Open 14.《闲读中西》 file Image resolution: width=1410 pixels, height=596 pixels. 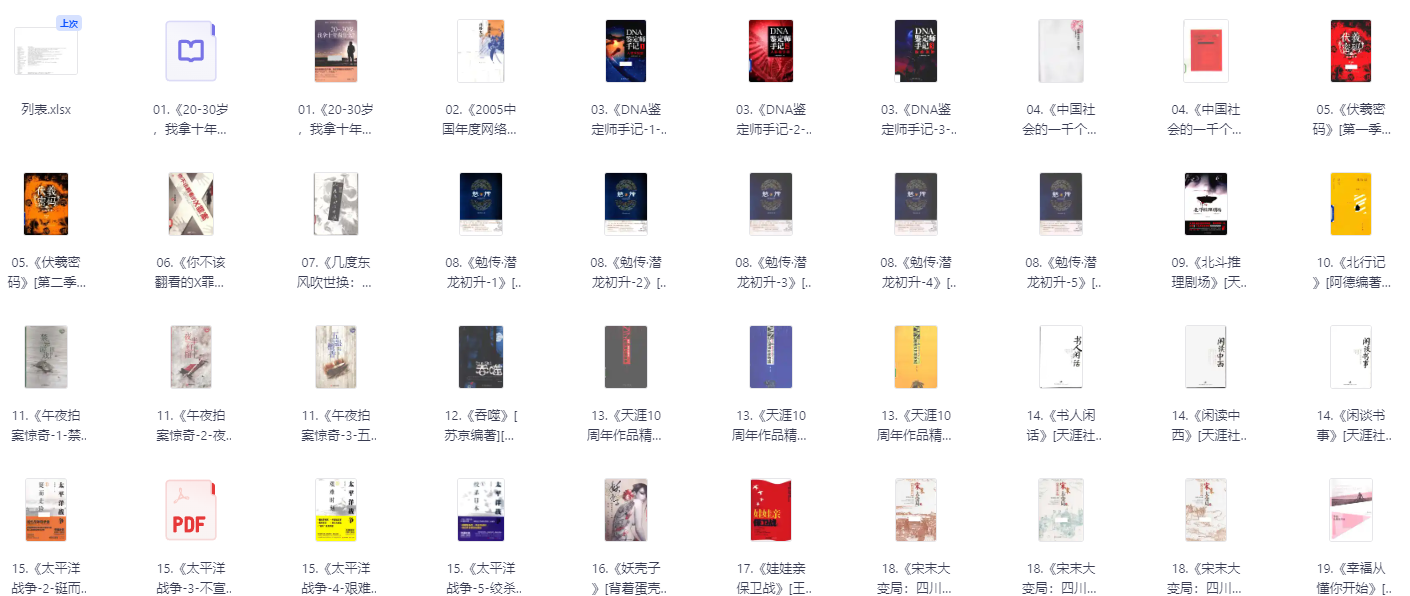pos(1205,357)
